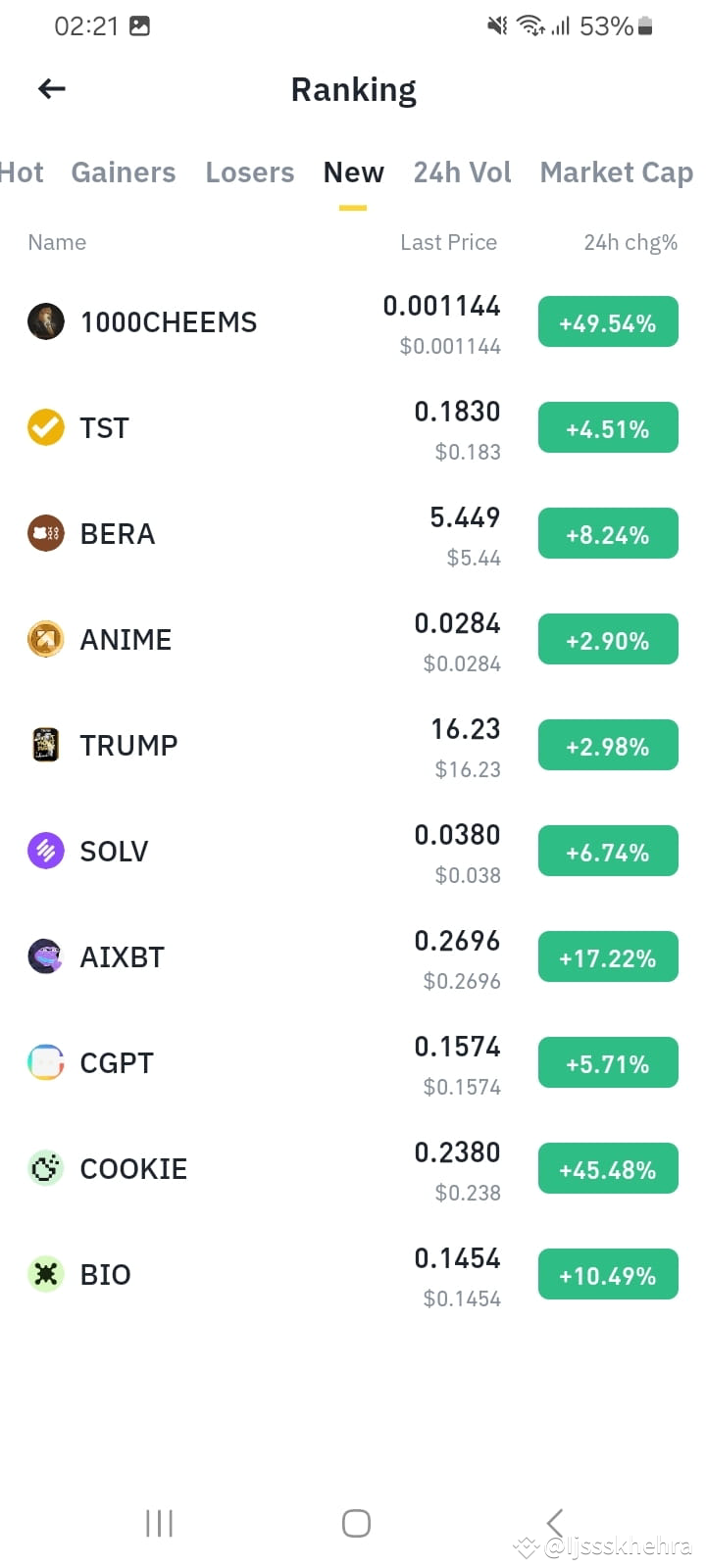Viewport: 706px width, 1568px height.
Task: Tap the TST token icon
Action: [x=45, y=427]
